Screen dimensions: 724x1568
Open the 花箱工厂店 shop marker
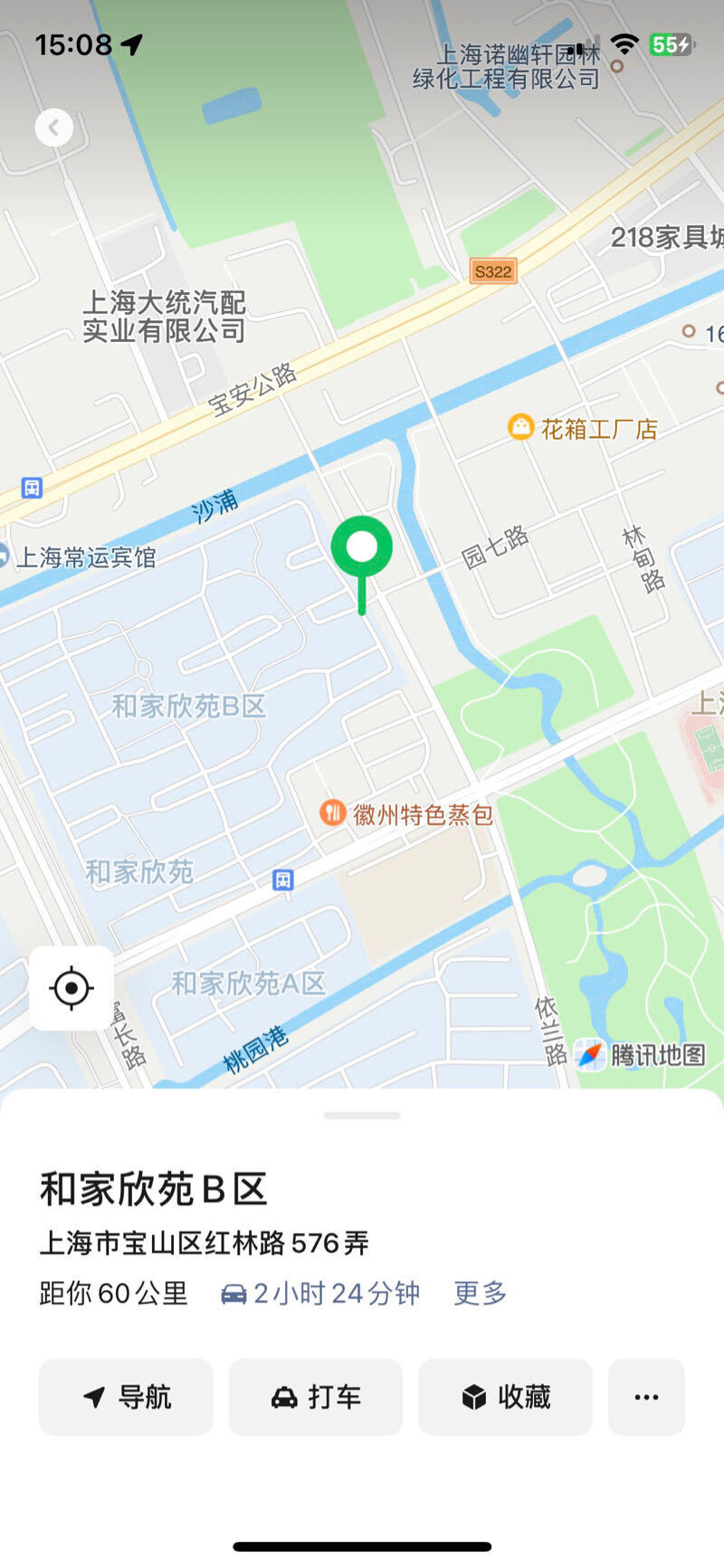point(521,427)
